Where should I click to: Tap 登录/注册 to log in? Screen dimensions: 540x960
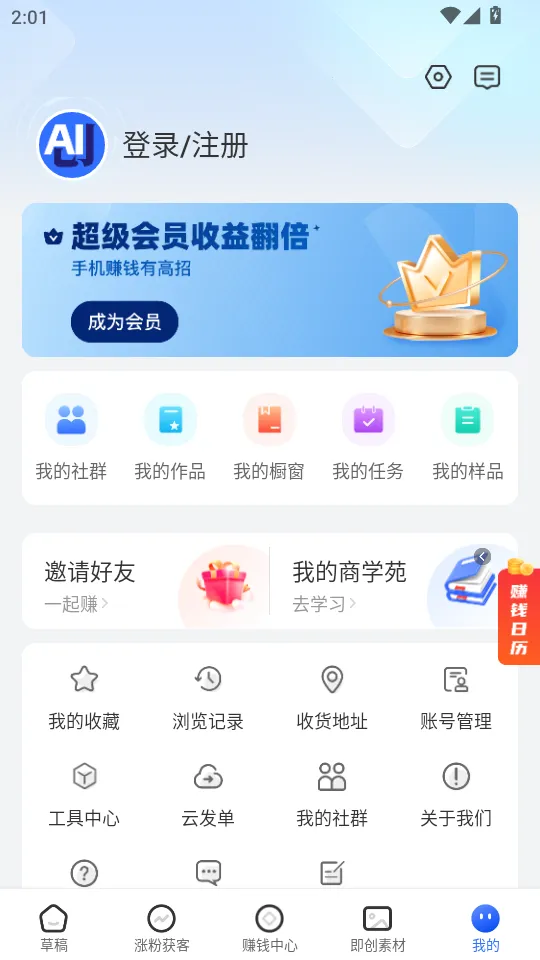[186, 146]
